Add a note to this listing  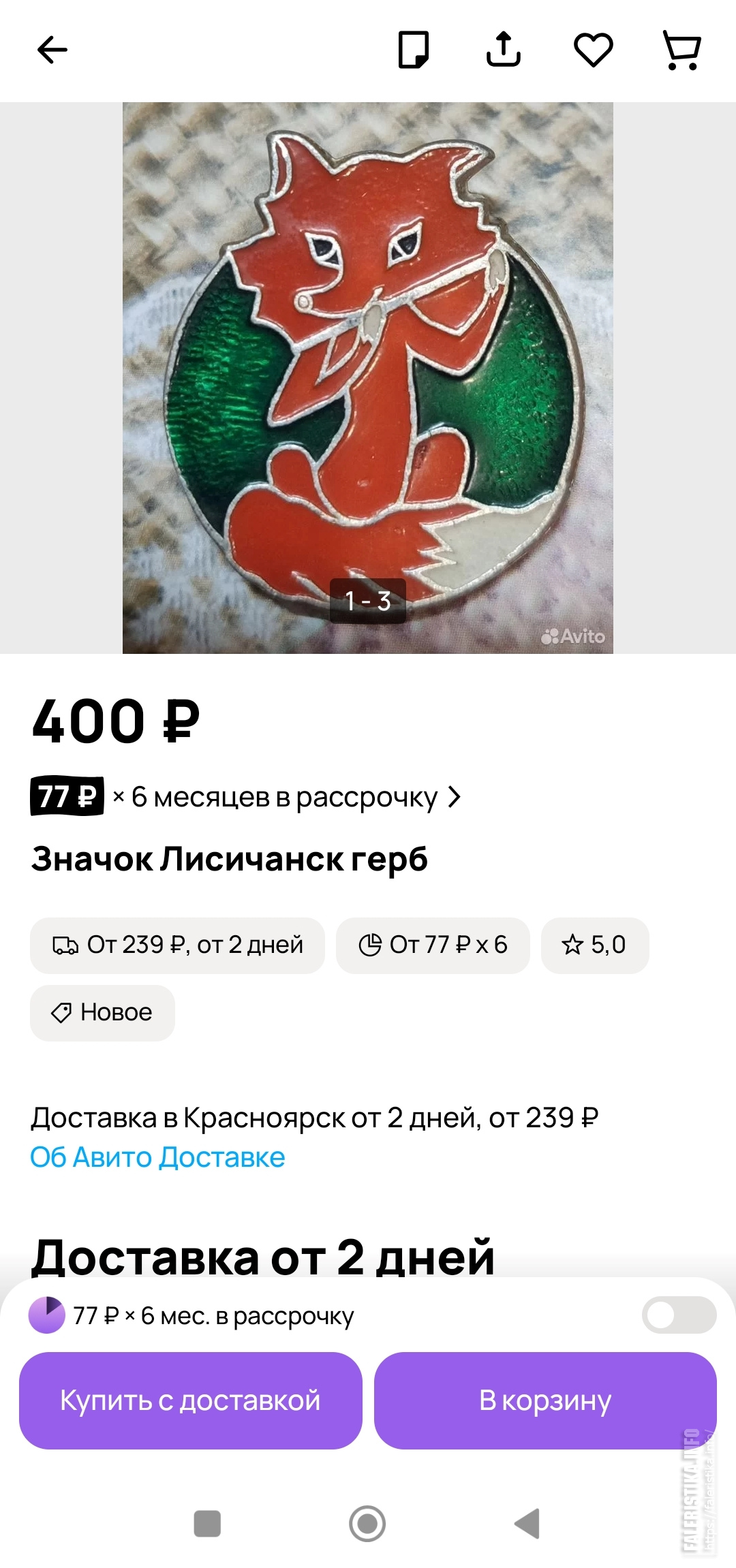[x=414, y=50]
